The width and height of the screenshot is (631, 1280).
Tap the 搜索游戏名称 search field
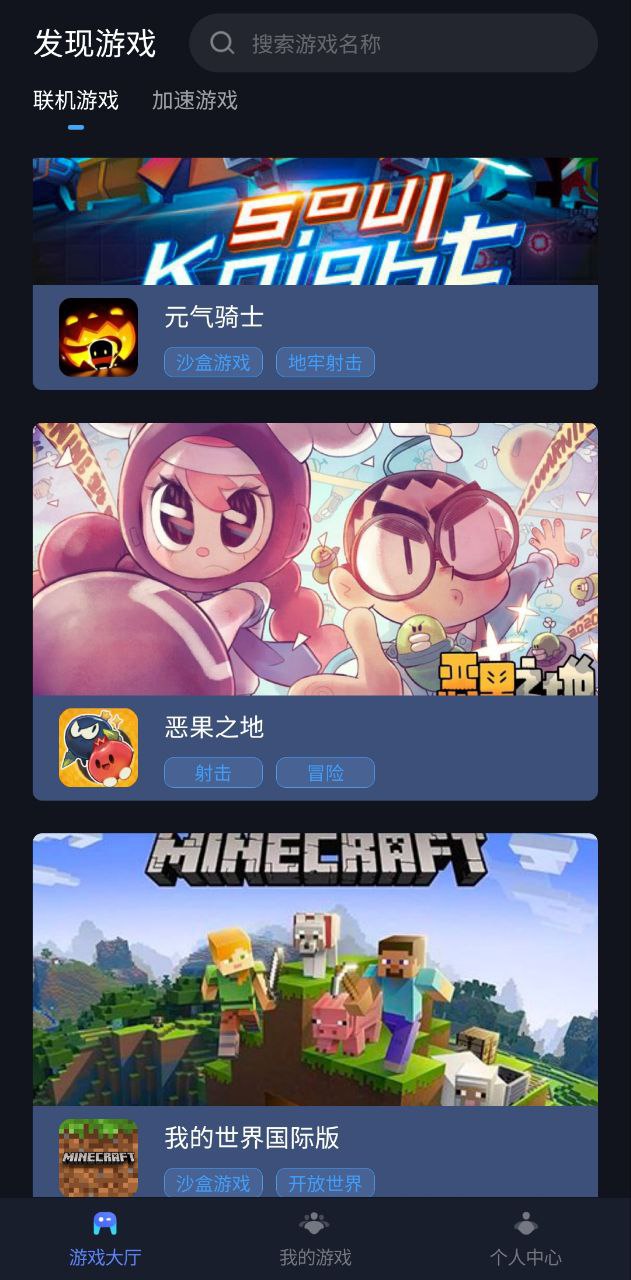[392, 43]
